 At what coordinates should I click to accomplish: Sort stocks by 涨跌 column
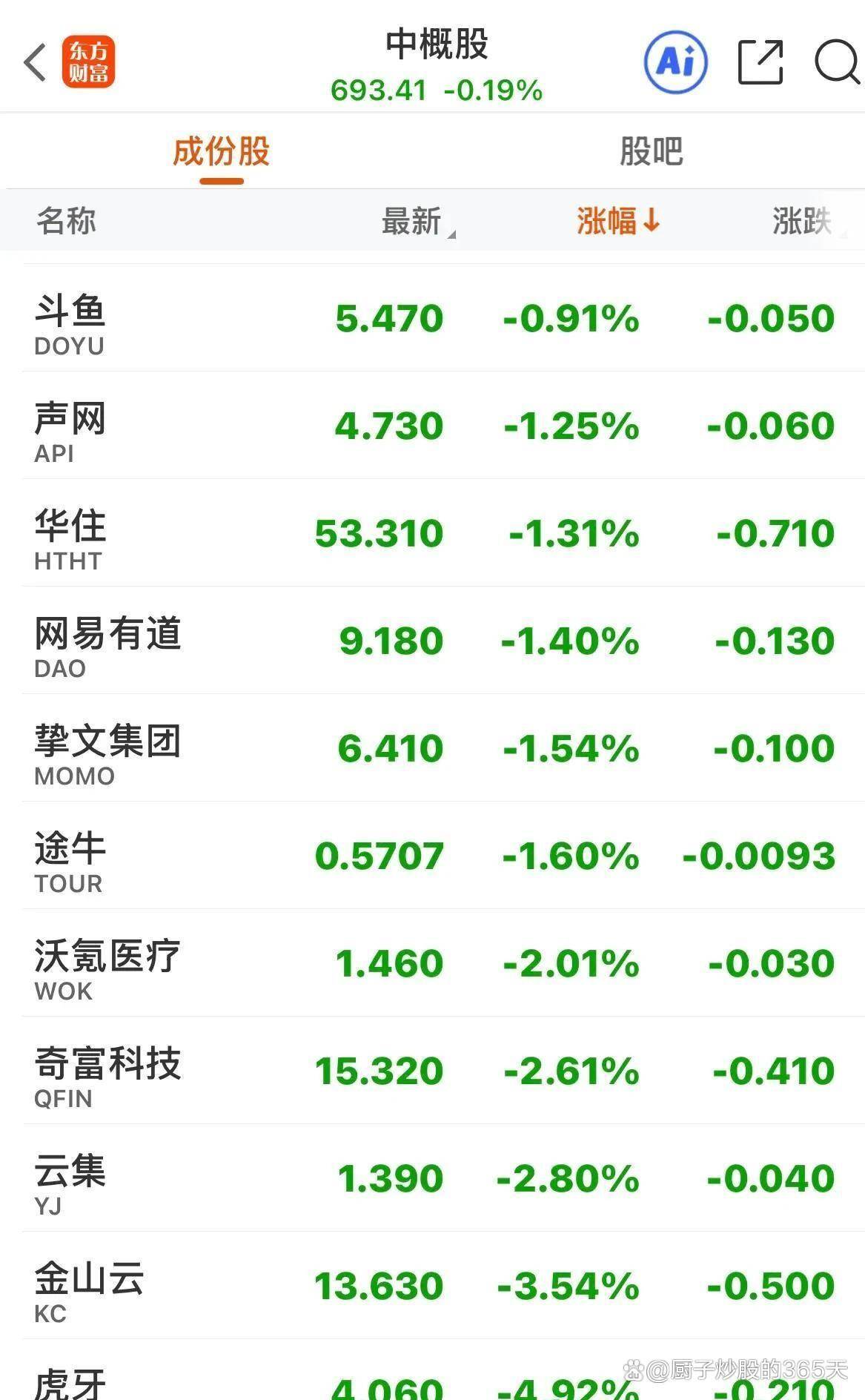pos(802,221)
